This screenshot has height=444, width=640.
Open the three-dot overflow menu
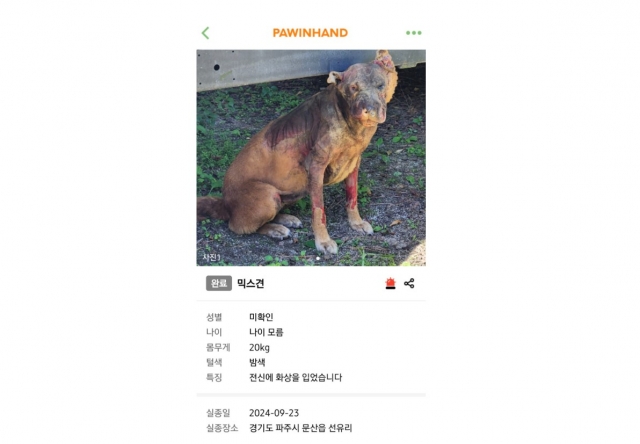point(413,33)
